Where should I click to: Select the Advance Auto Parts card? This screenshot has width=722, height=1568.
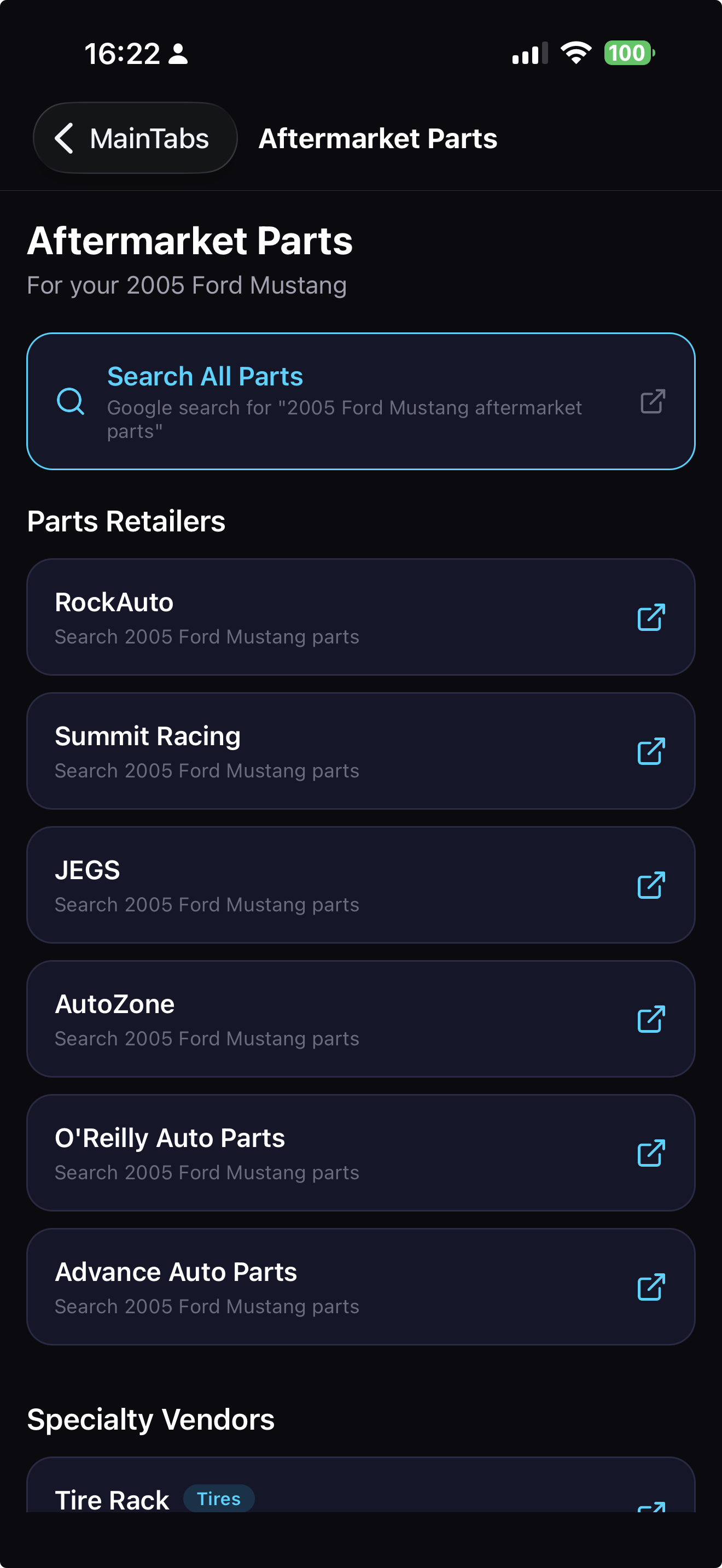click(361, 1287)
